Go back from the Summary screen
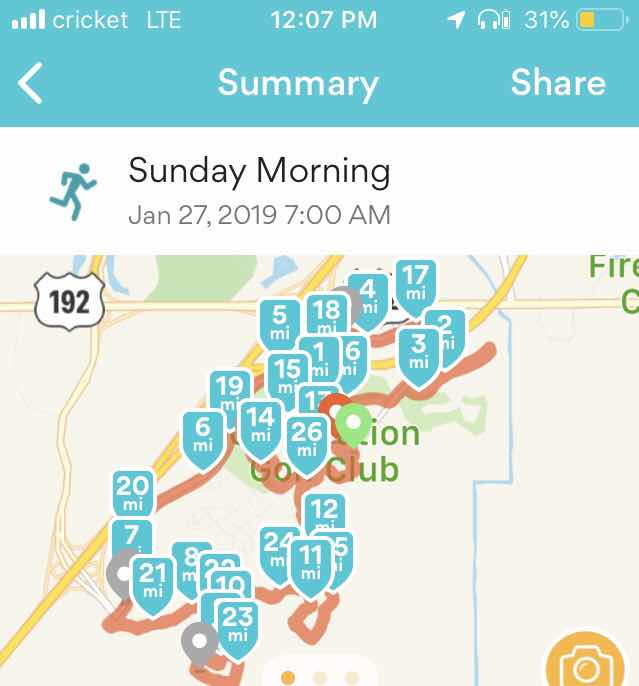This screenshot has width=639, height=686. click(31, 83)
